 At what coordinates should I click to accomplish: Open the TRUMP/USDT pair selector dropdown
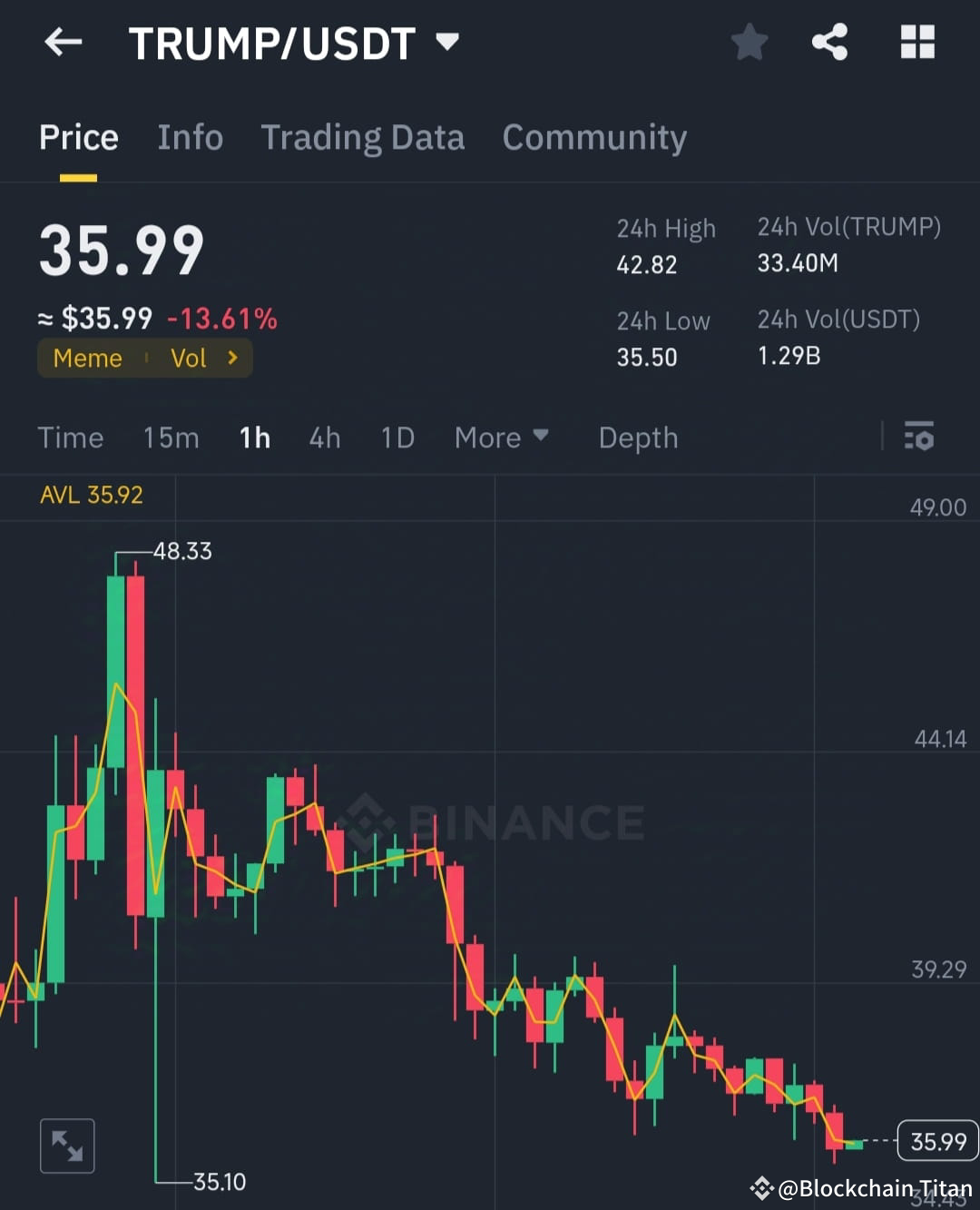[x=446, y=41]
